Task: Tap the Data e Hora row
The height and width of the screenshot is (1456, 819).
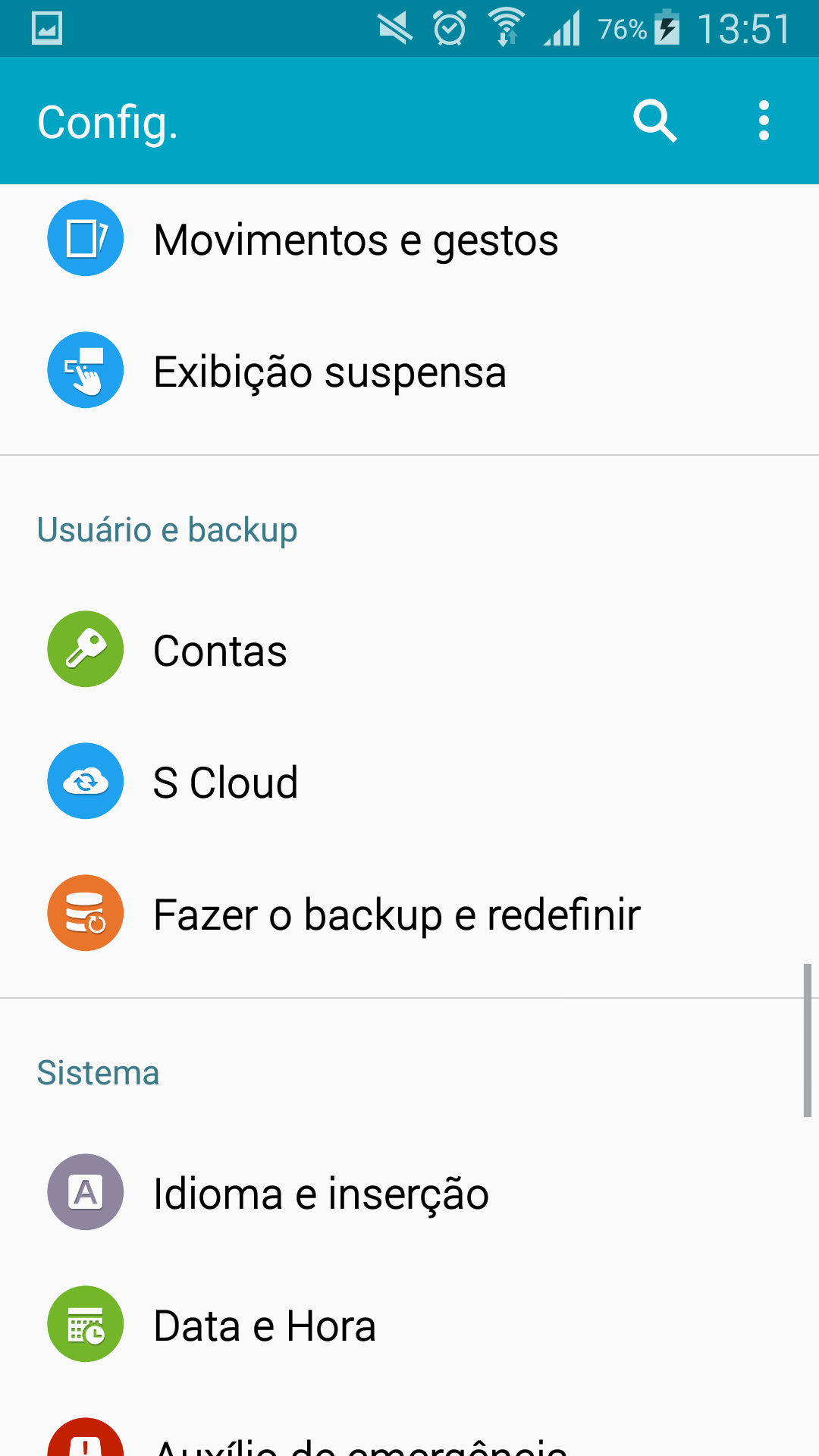Action: pos(409,1325)
